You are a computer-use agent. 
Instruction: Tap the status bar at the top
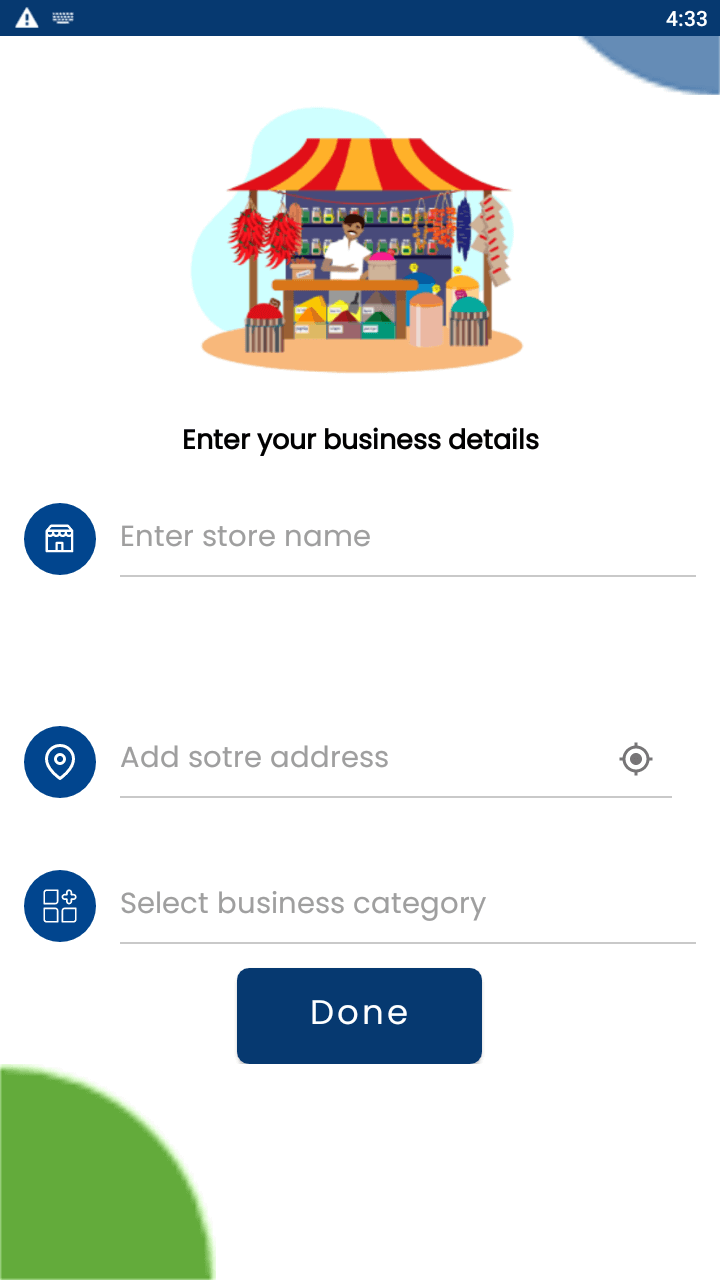[360, 17]
